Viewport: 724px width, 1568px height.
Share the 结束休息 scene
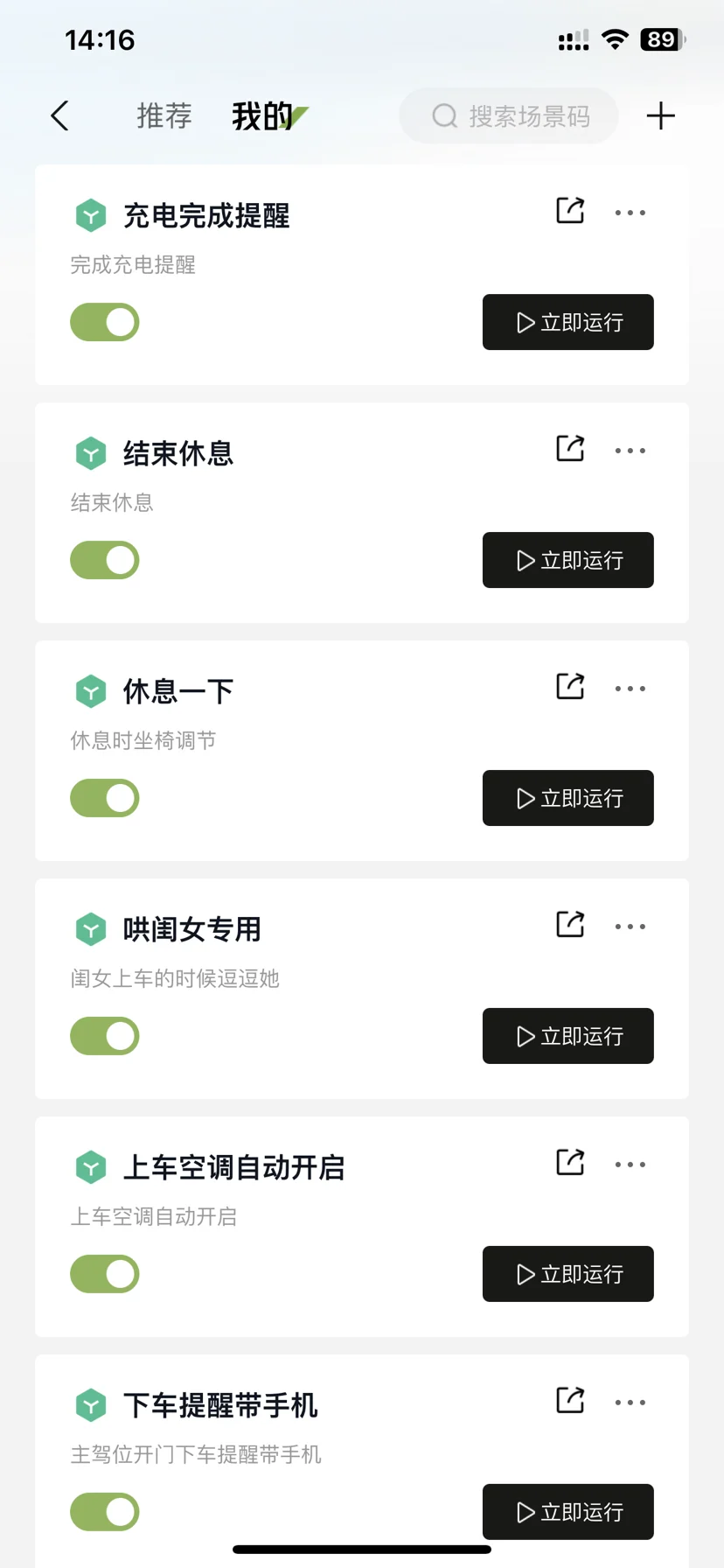pos(570,448)
